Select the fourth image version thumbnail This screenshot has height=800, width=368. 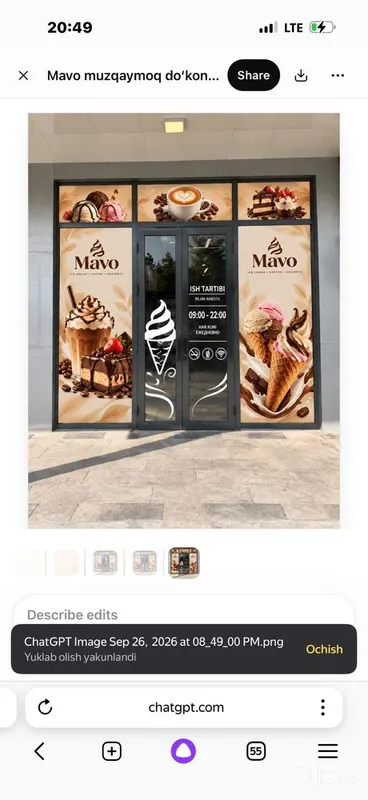click(x=144, y=563)
